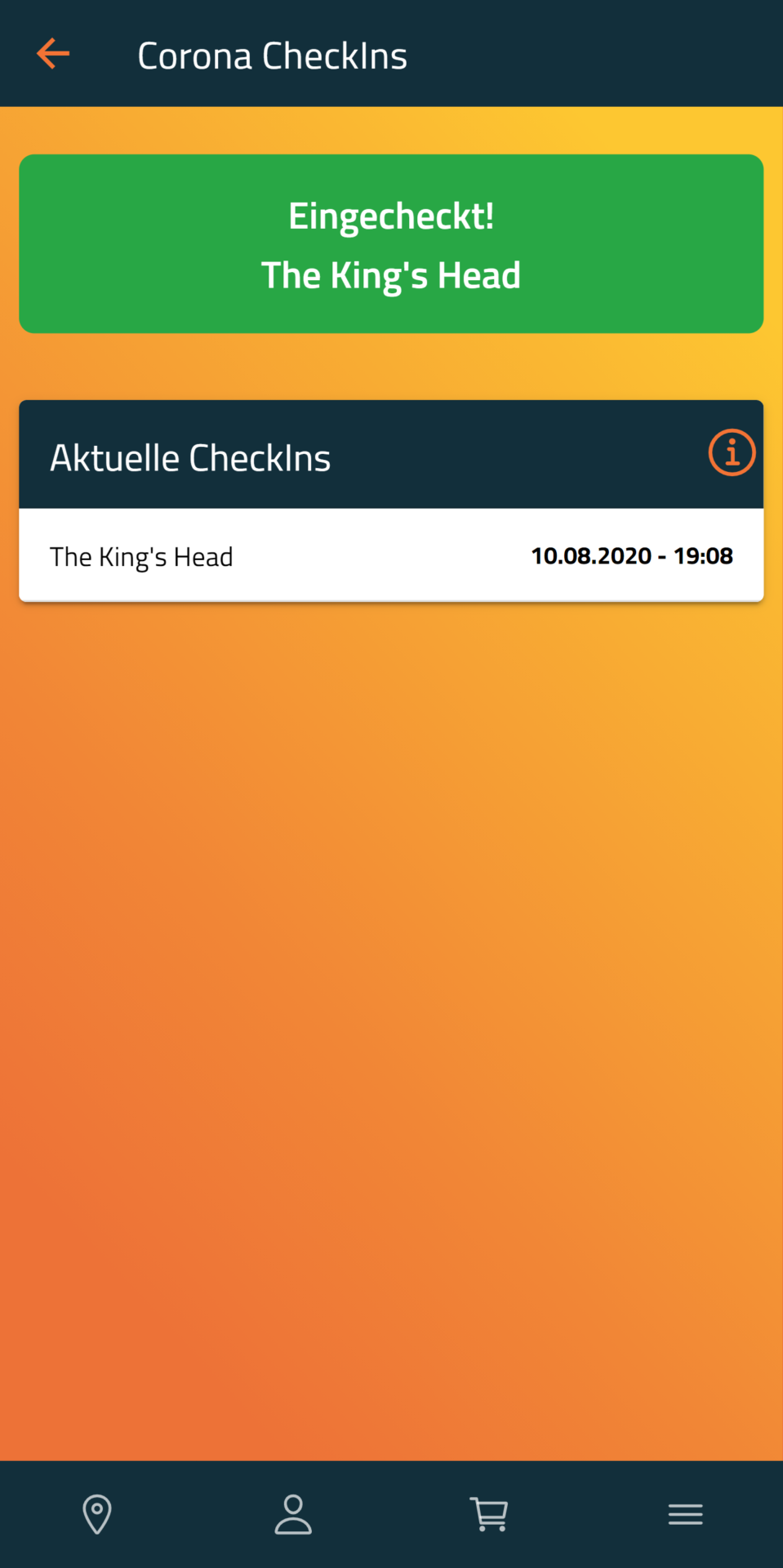Image resolution: width=783 pixels, height=1568 pixels.
Task: Open The King's Head check-in entry
Action: click(x=390, y=556)
